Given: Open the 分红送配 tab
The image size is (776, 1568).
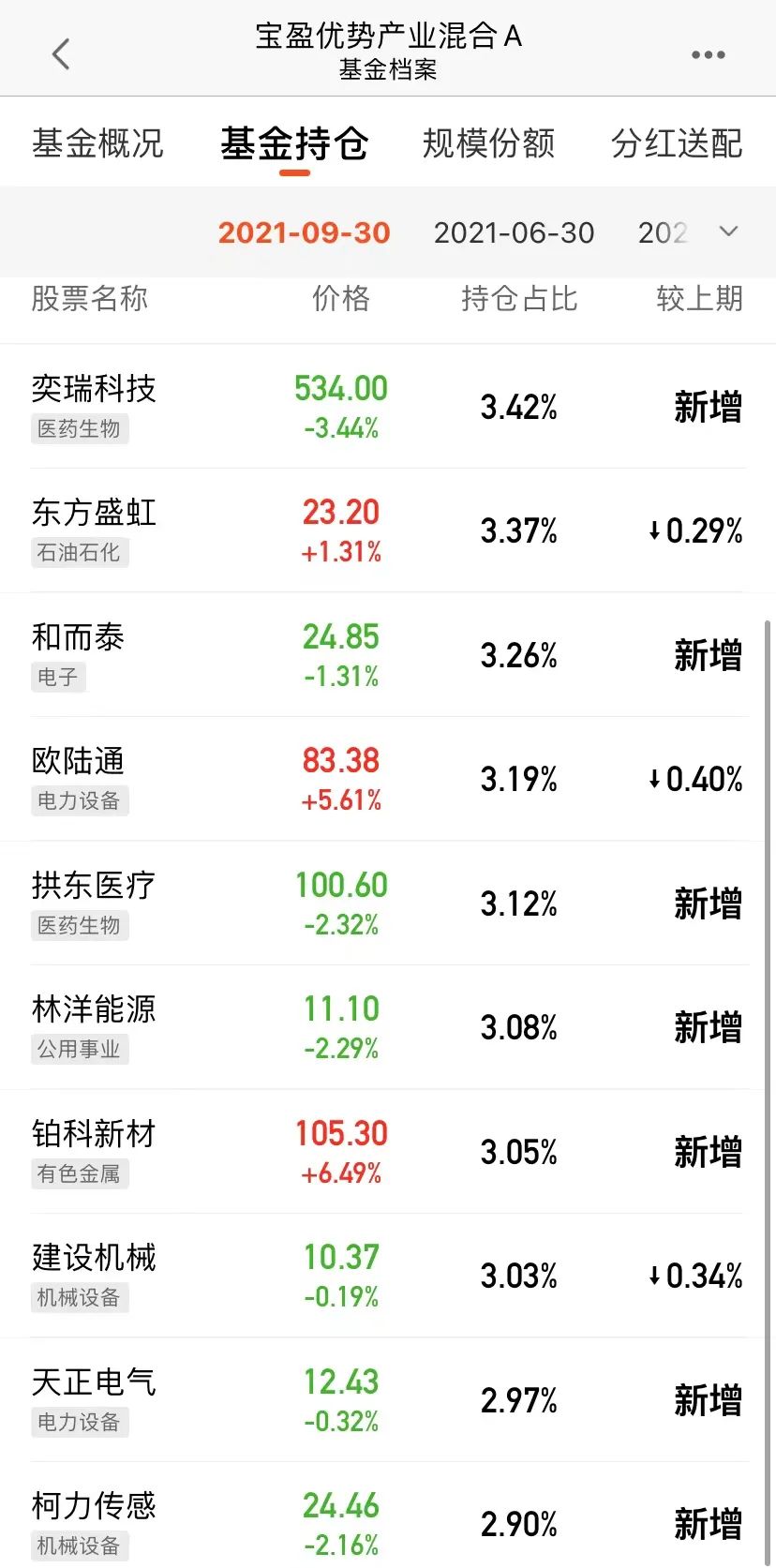Looking at the screenshot, I should point(676,142).
